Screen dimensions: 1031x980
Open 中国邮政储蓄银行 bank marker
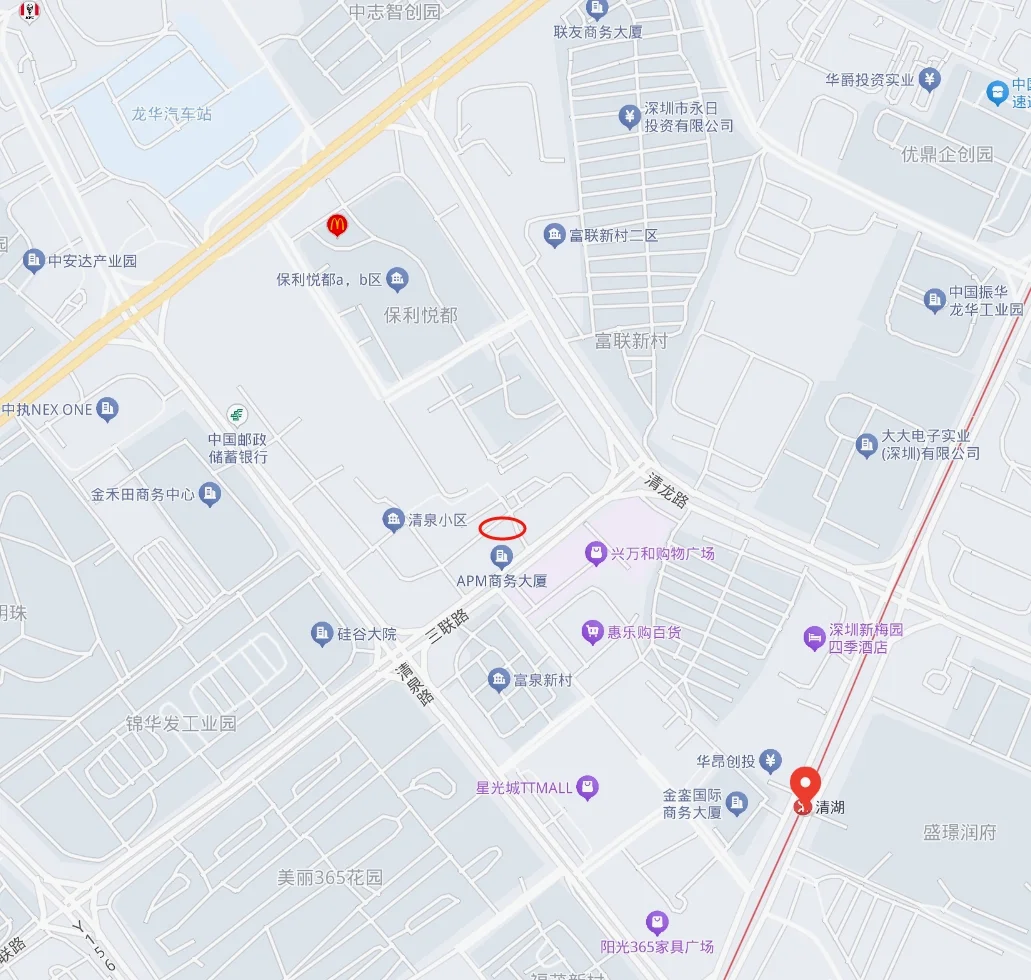237,414
